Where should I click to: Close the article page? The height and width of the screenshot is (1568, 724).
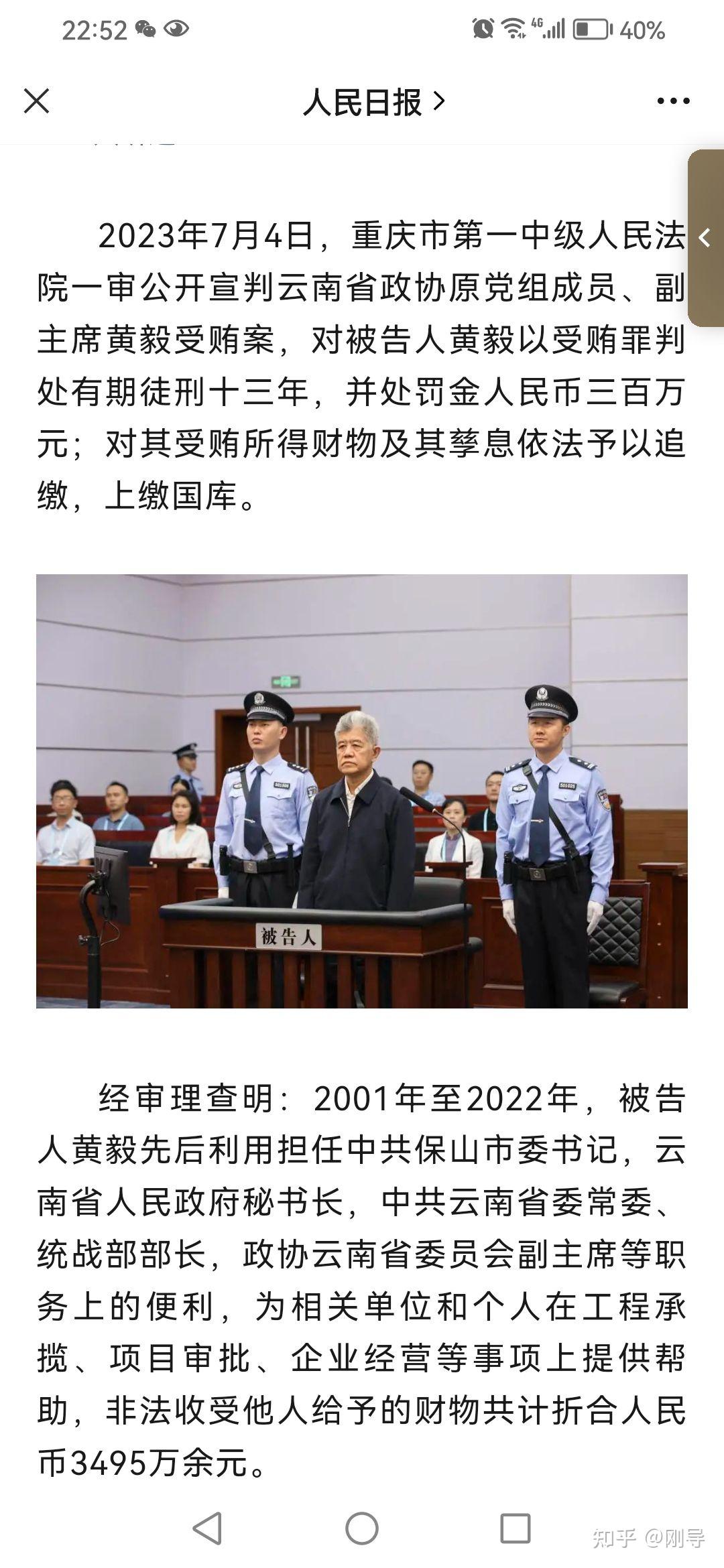tap(36, 102)
